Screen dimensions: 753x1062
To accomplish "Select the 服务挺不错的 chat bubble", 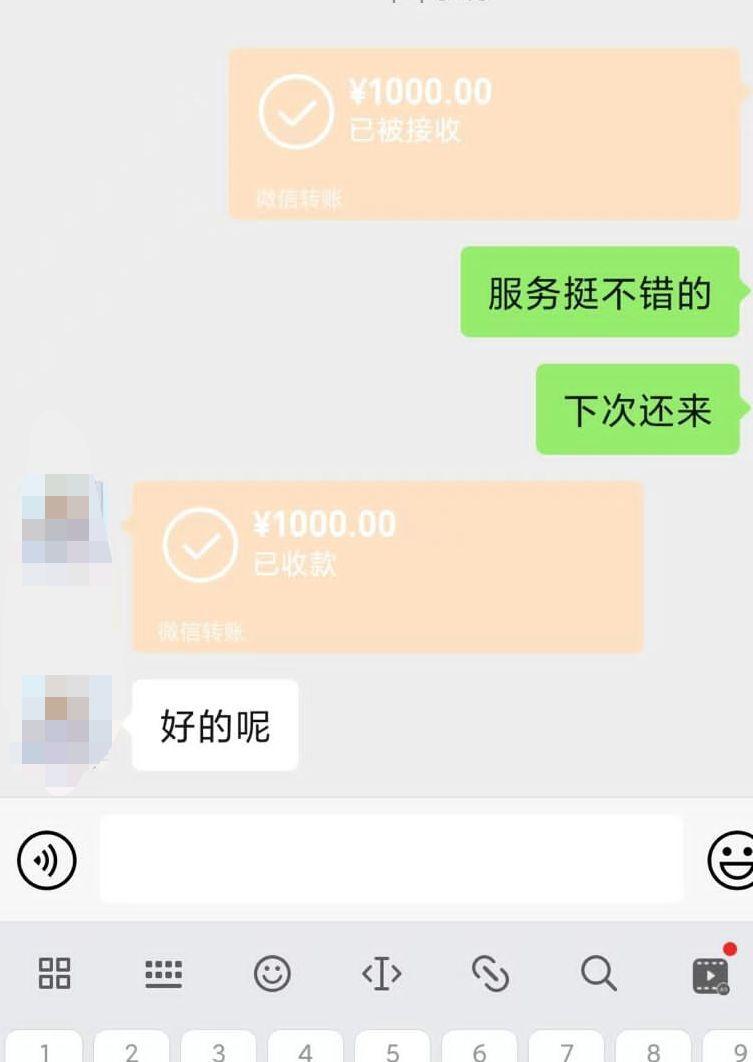I will [599, 293].
